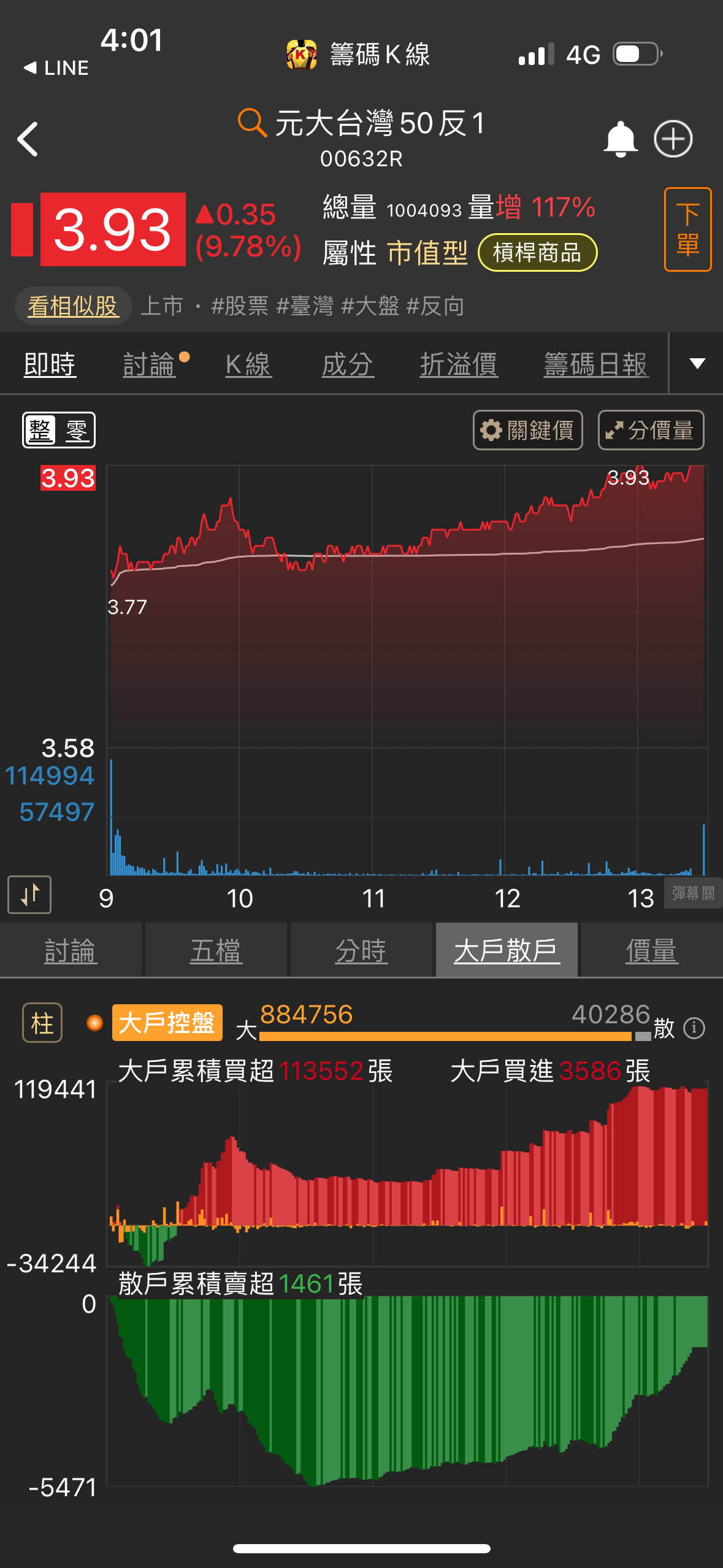723x1568 pixels.
Task: Add stock to watchlist with plus icon
Action: point(673,139)
